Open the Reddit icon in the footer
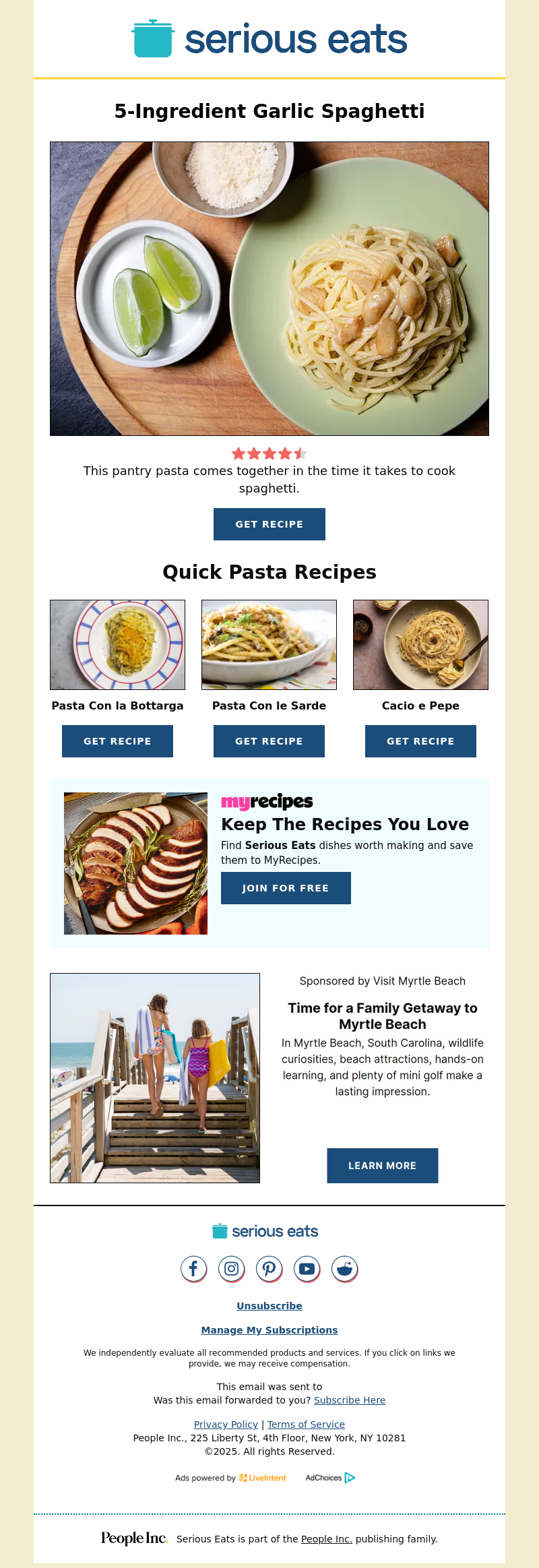Screen dimensions: 539x1568 pyautogui.click(x=344, y=1269)
